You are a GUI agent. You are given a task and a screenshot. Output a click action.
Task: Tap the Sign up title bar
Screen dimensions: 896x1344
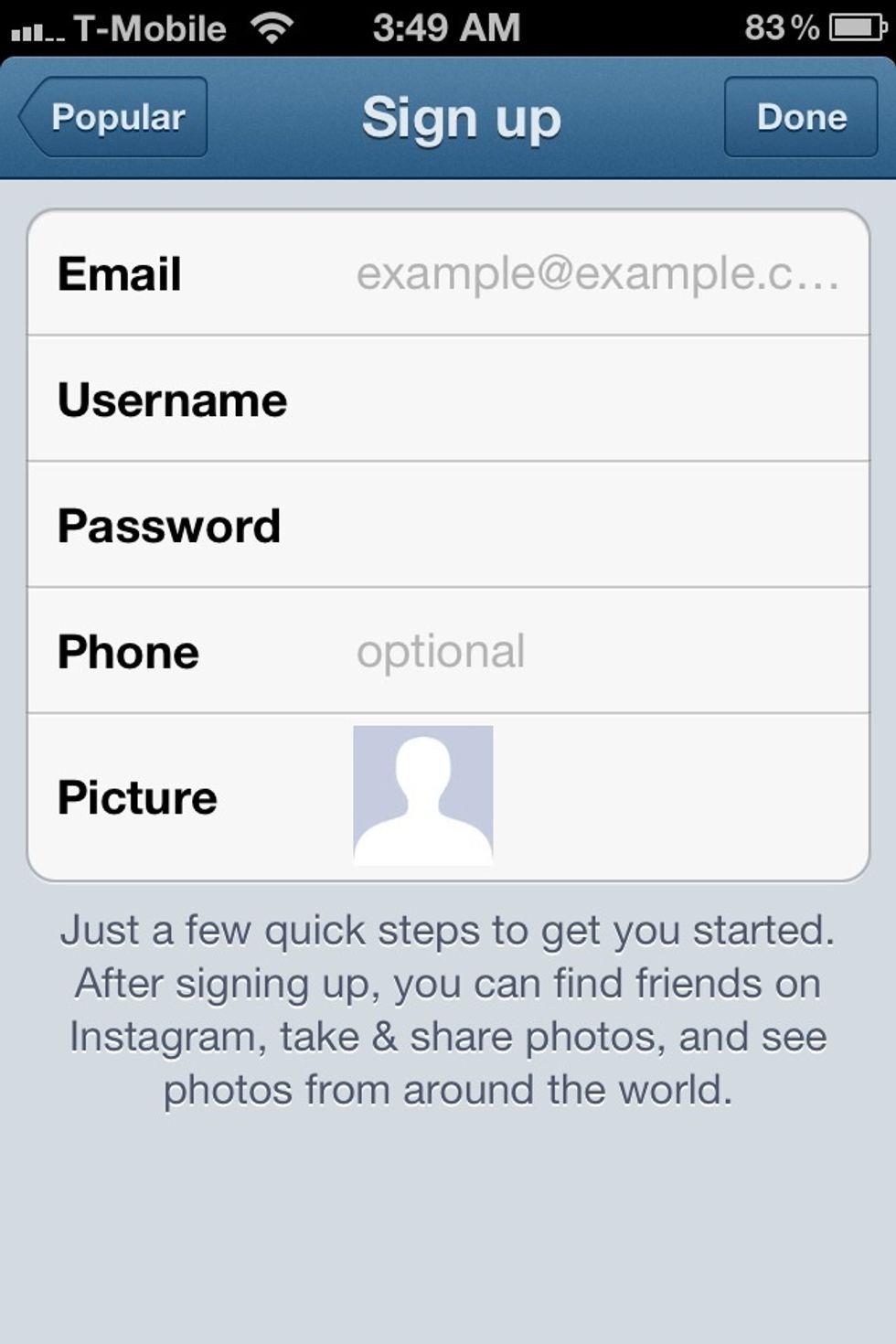pos(459,116)
